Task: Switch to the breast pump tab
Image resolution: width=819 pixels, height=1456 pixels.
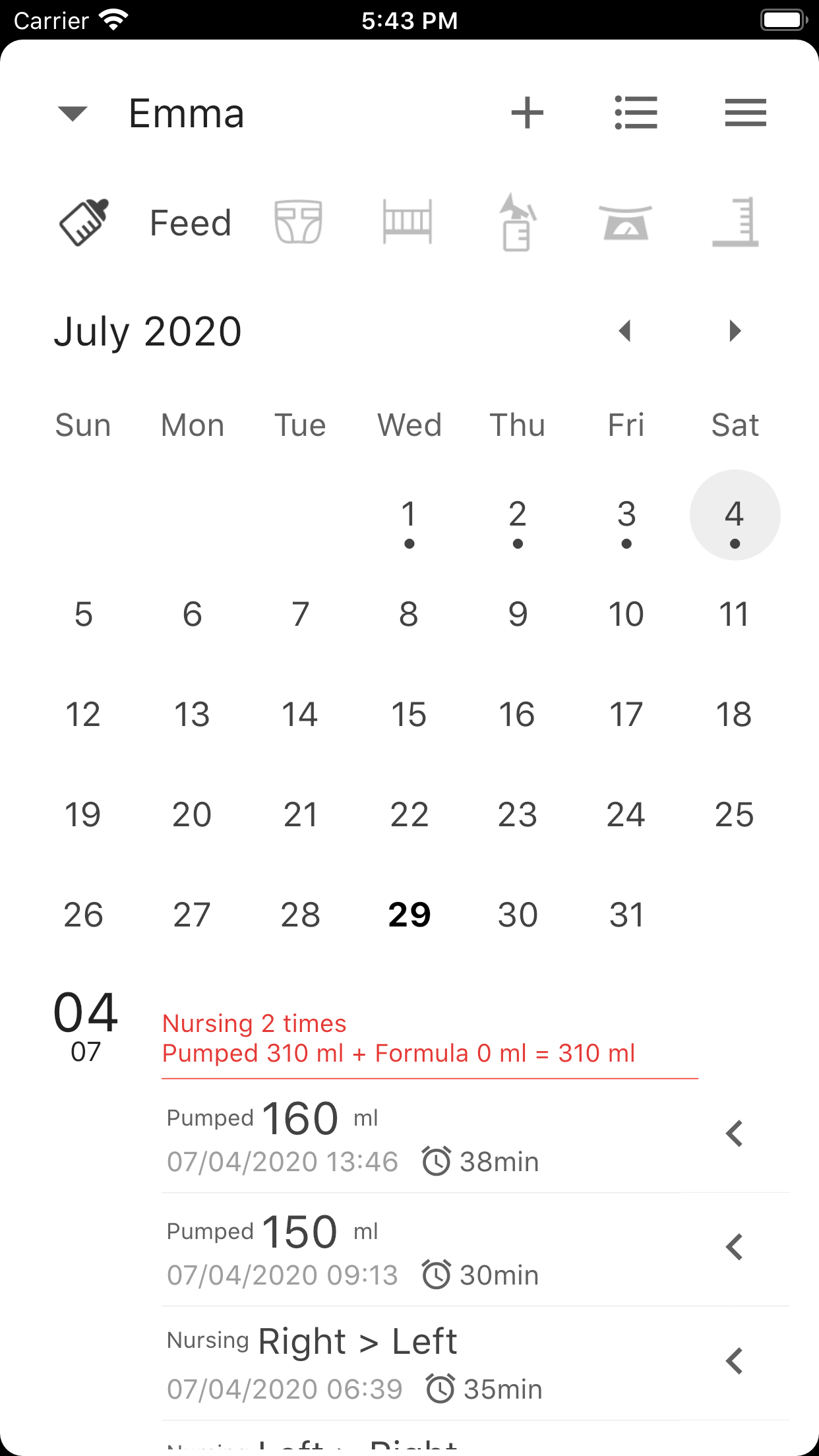Action: 517,222
